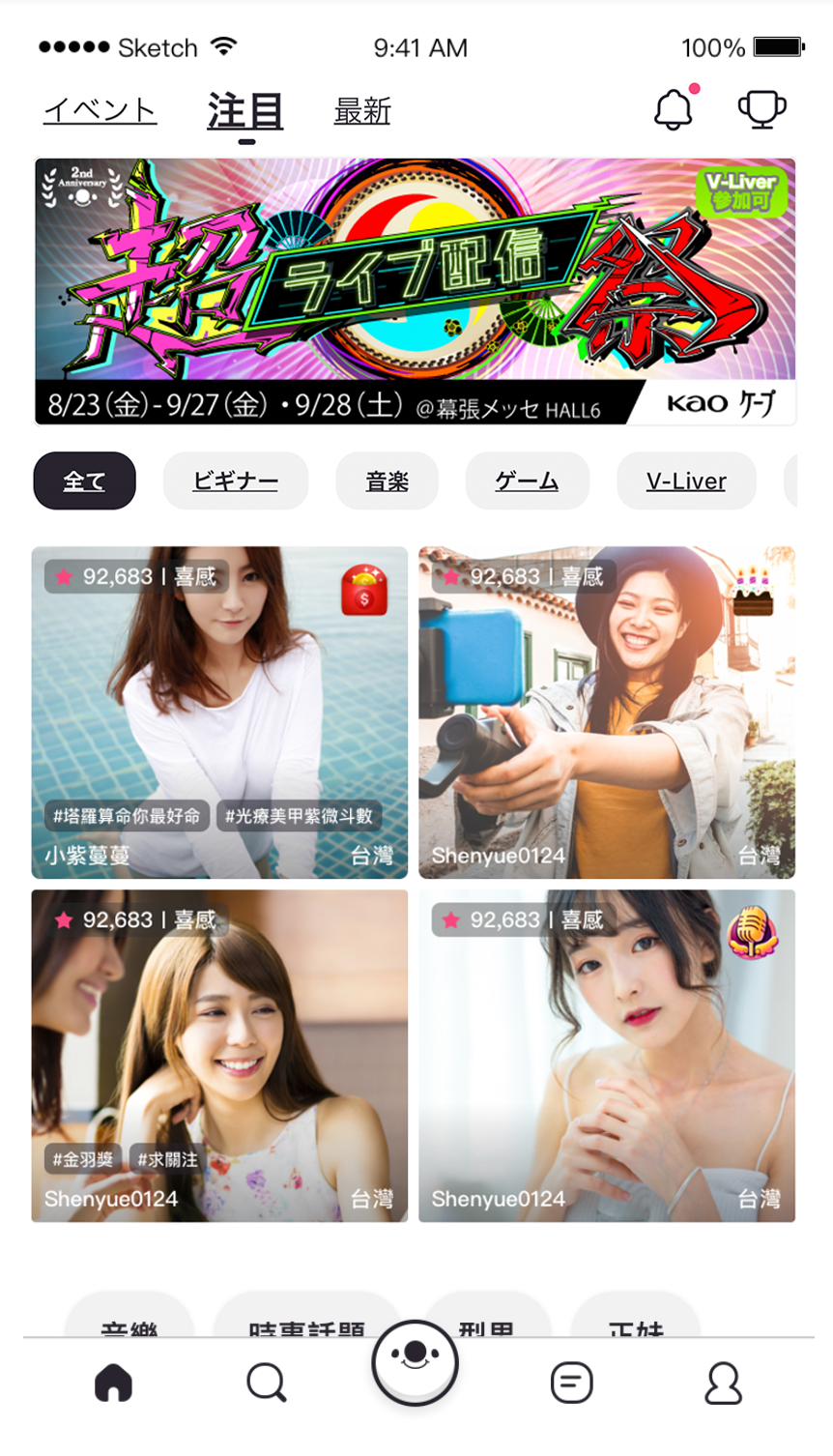This screenshot has height=1456, width=833.
Task: Open the stream tagged #金羽獎
Action: tap(220, 1056)
